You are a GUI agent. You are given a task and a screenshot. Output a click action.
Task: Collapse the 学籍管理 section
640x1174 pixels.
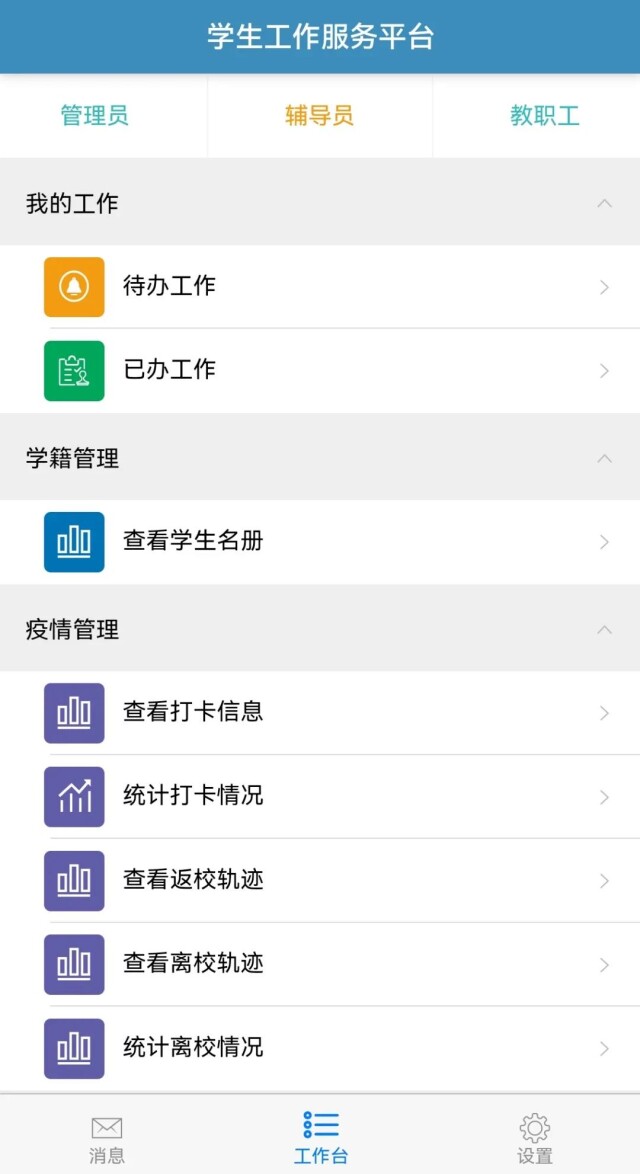coord(604,458)
